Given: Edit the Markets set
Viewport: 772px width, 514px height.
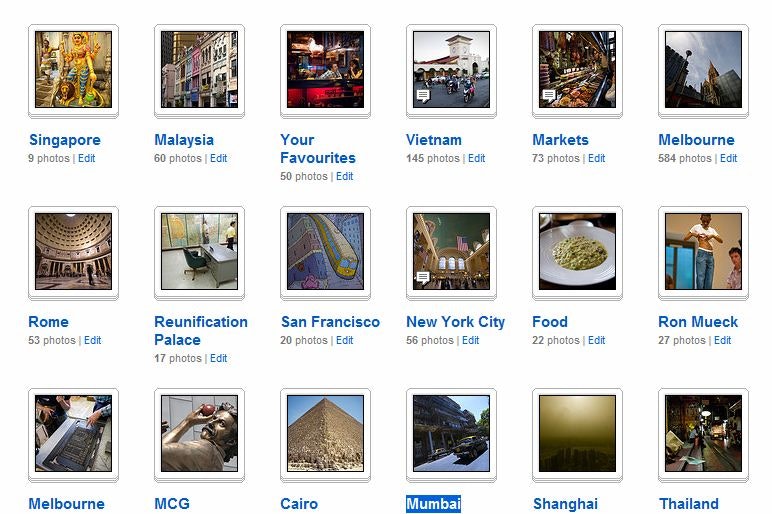Looking at the screenshot, I should coord(596,158).
